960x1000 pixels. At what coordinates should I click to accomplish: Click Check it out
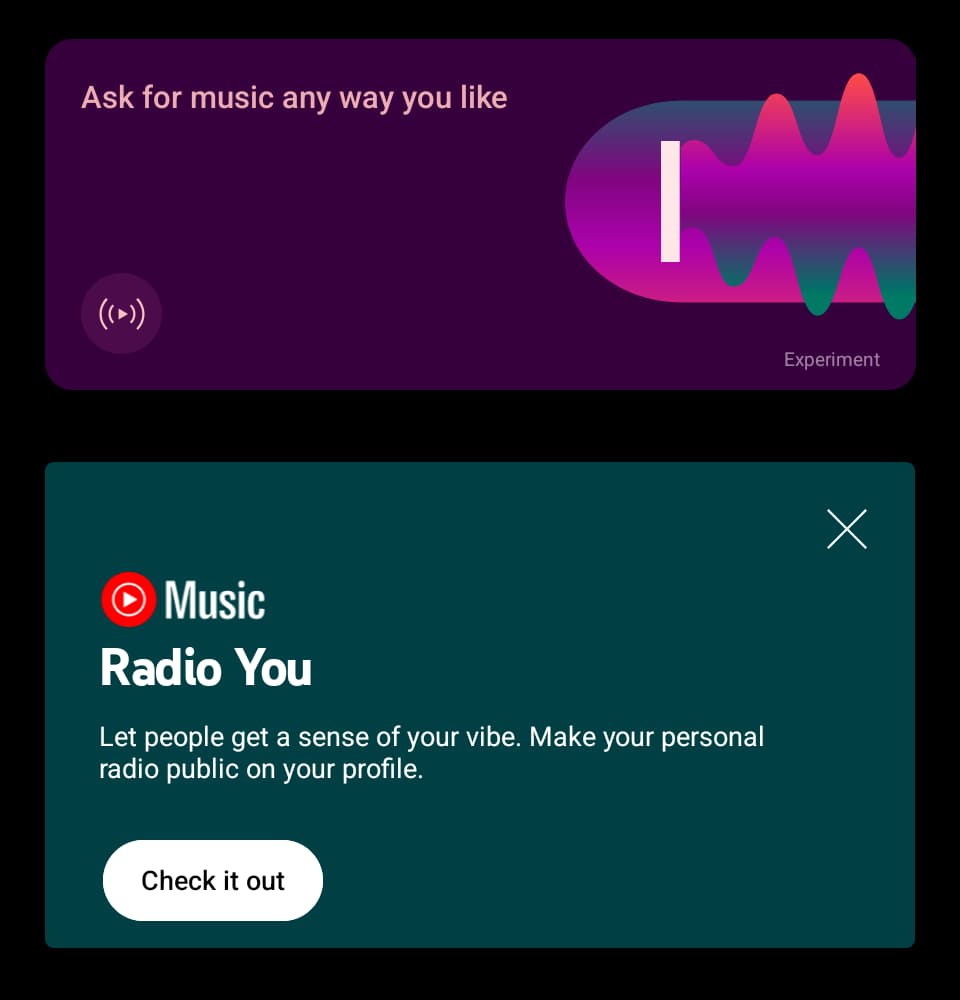point(212,881)
